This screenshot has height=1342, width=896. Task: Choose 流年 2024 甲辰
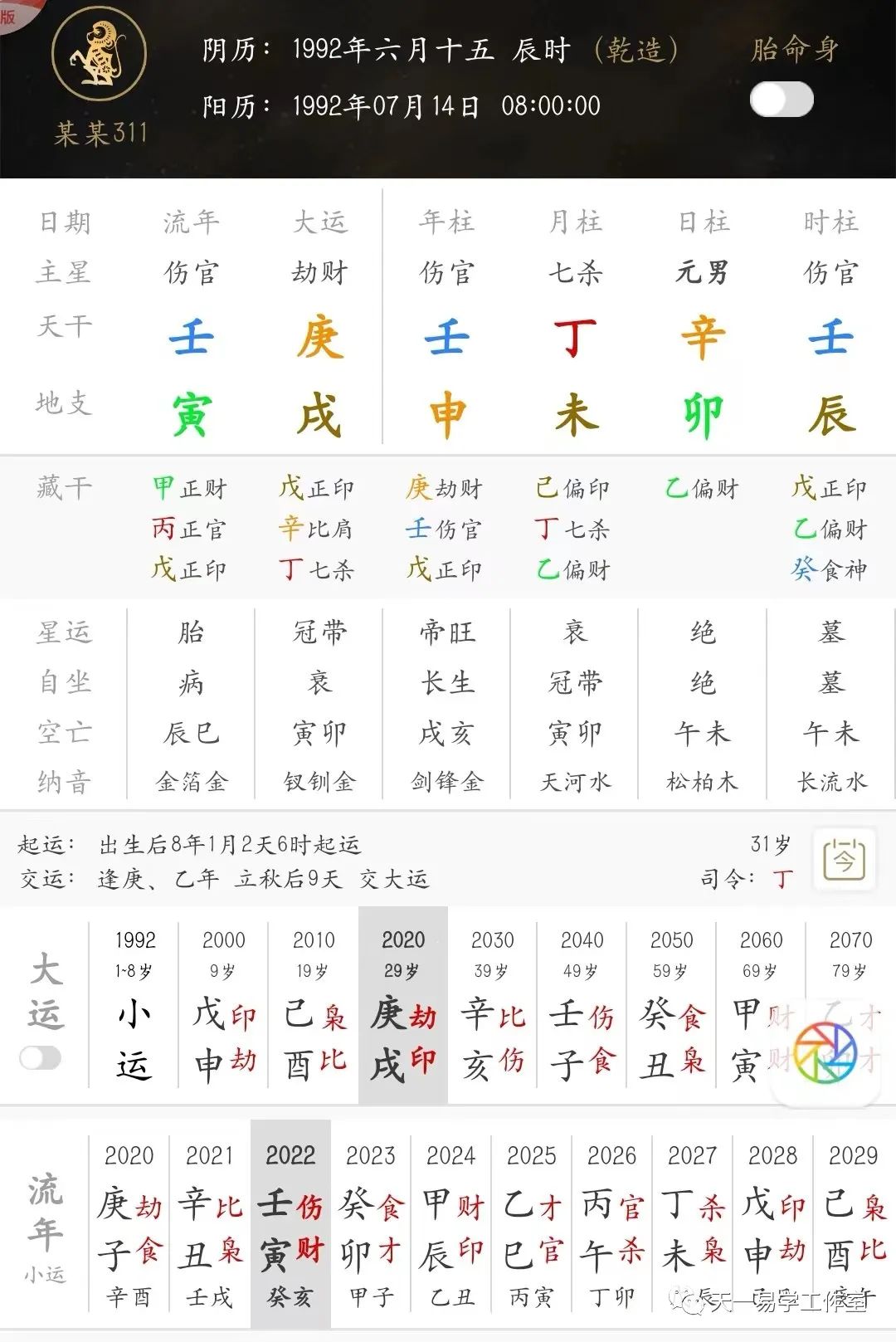(x=451, y=1224)
